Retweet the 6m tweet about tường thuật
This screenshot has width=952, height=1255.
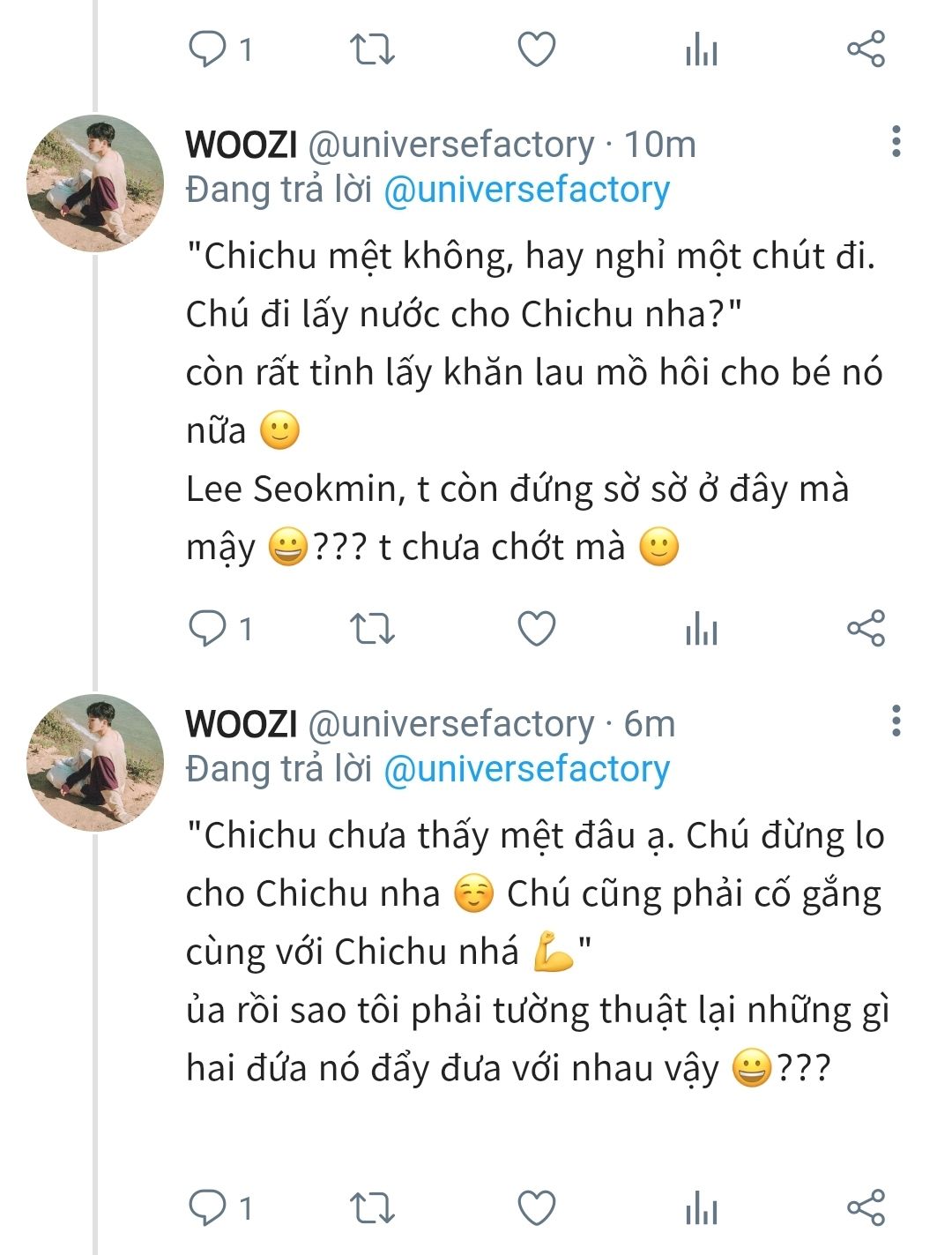point(372,1207)
